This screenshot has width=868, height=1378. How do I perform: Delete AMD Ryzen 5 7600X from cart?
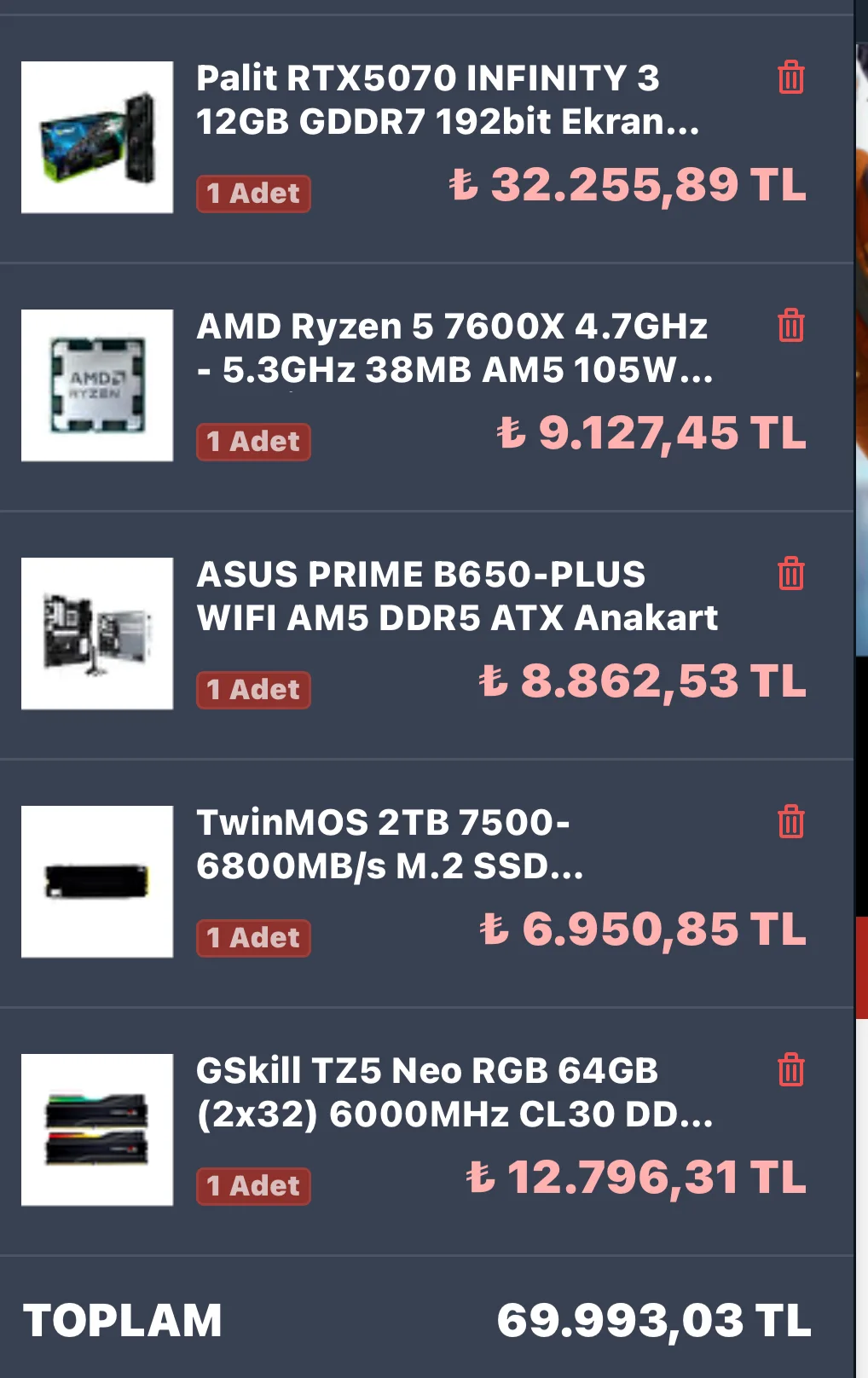[791, 326]
